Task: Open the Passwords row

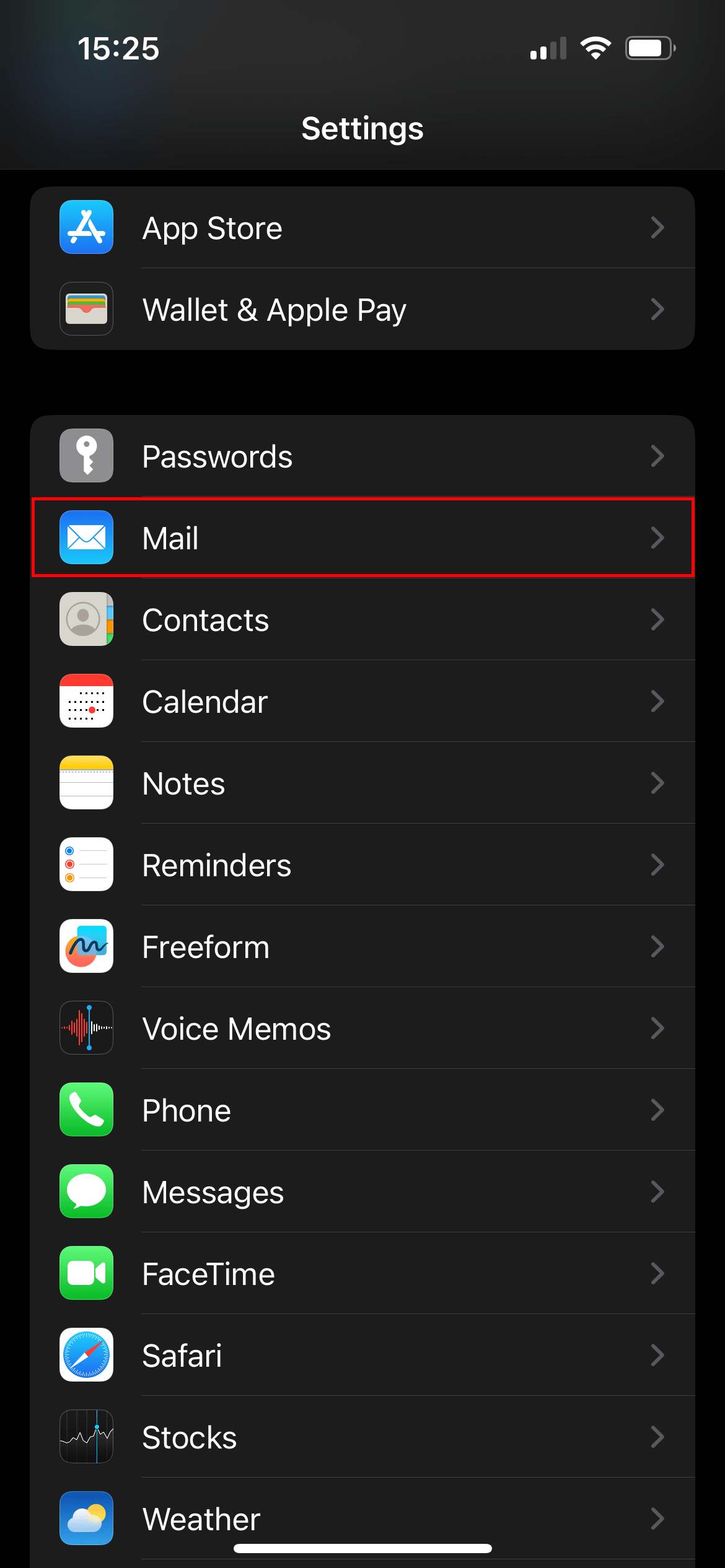Action: tap(362, 456)
